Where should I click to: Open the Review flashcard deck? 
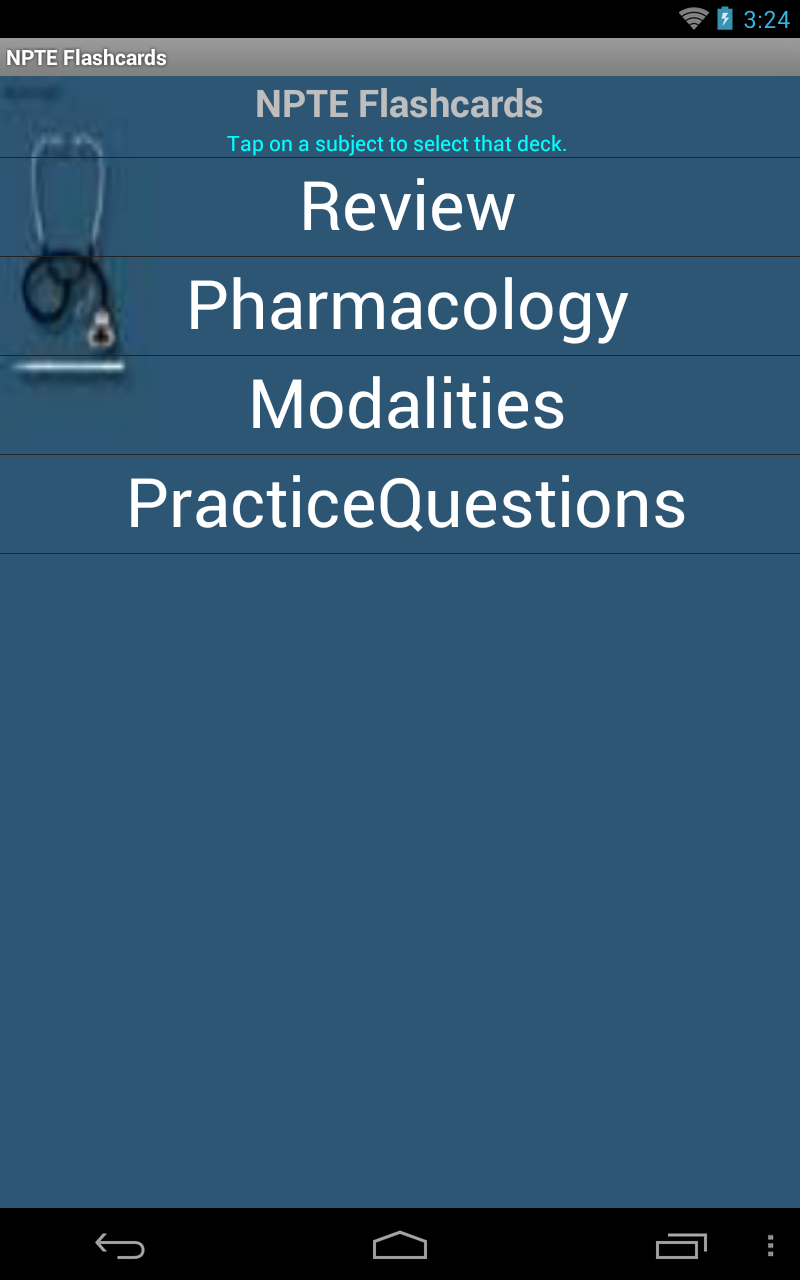click(x=406, y=206)
